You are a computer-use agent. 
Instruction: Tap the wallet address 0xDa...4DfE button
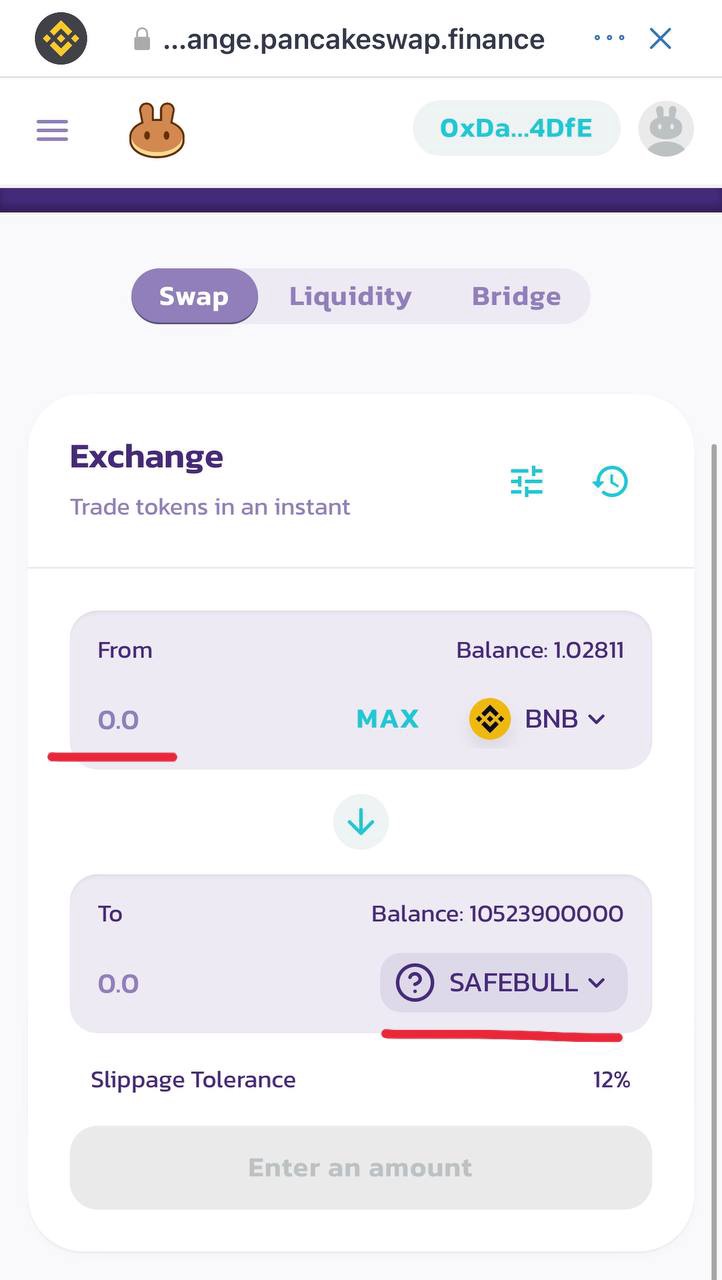click(x=516, y=128)
